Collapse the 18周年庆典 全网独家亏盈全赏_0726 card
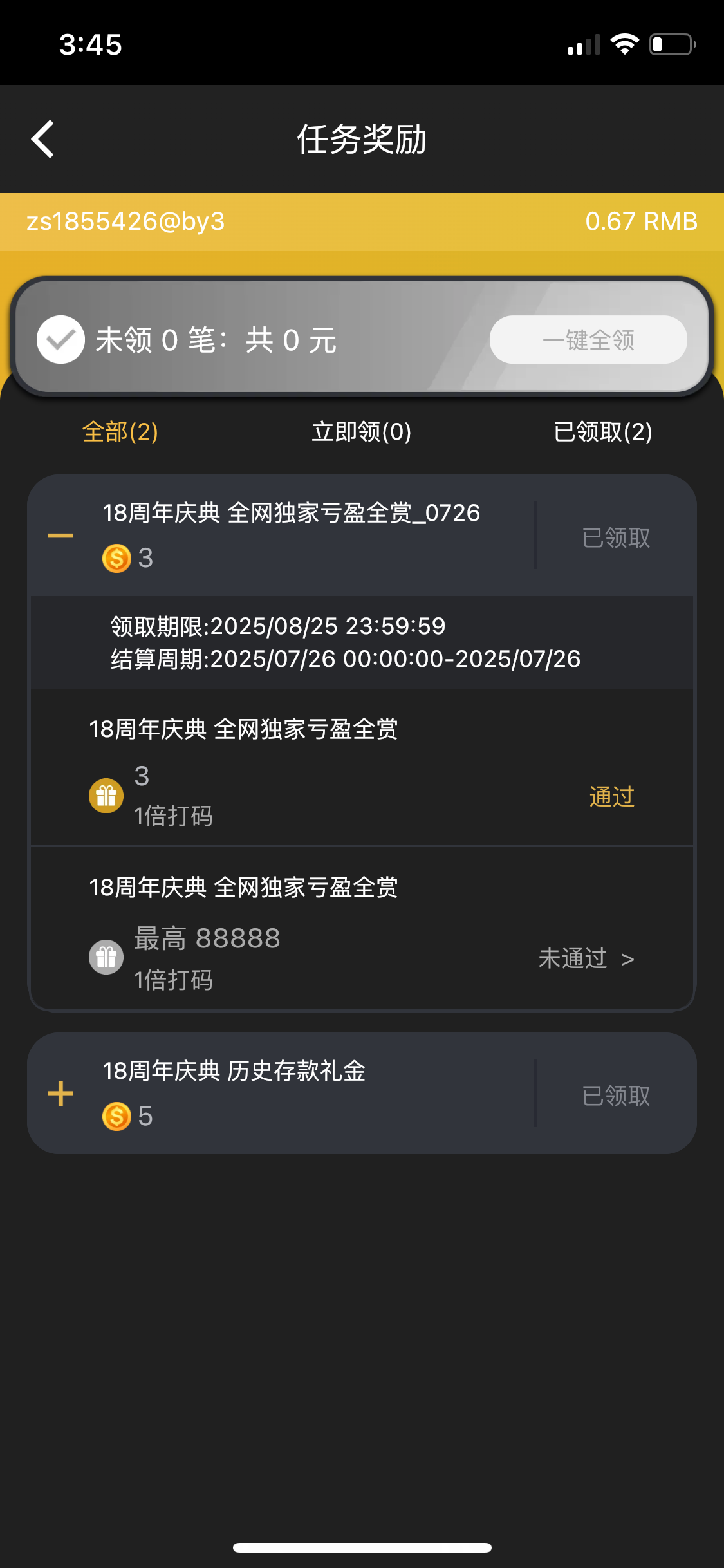This screenshot has height=1568, width=724. click(60, 535)
